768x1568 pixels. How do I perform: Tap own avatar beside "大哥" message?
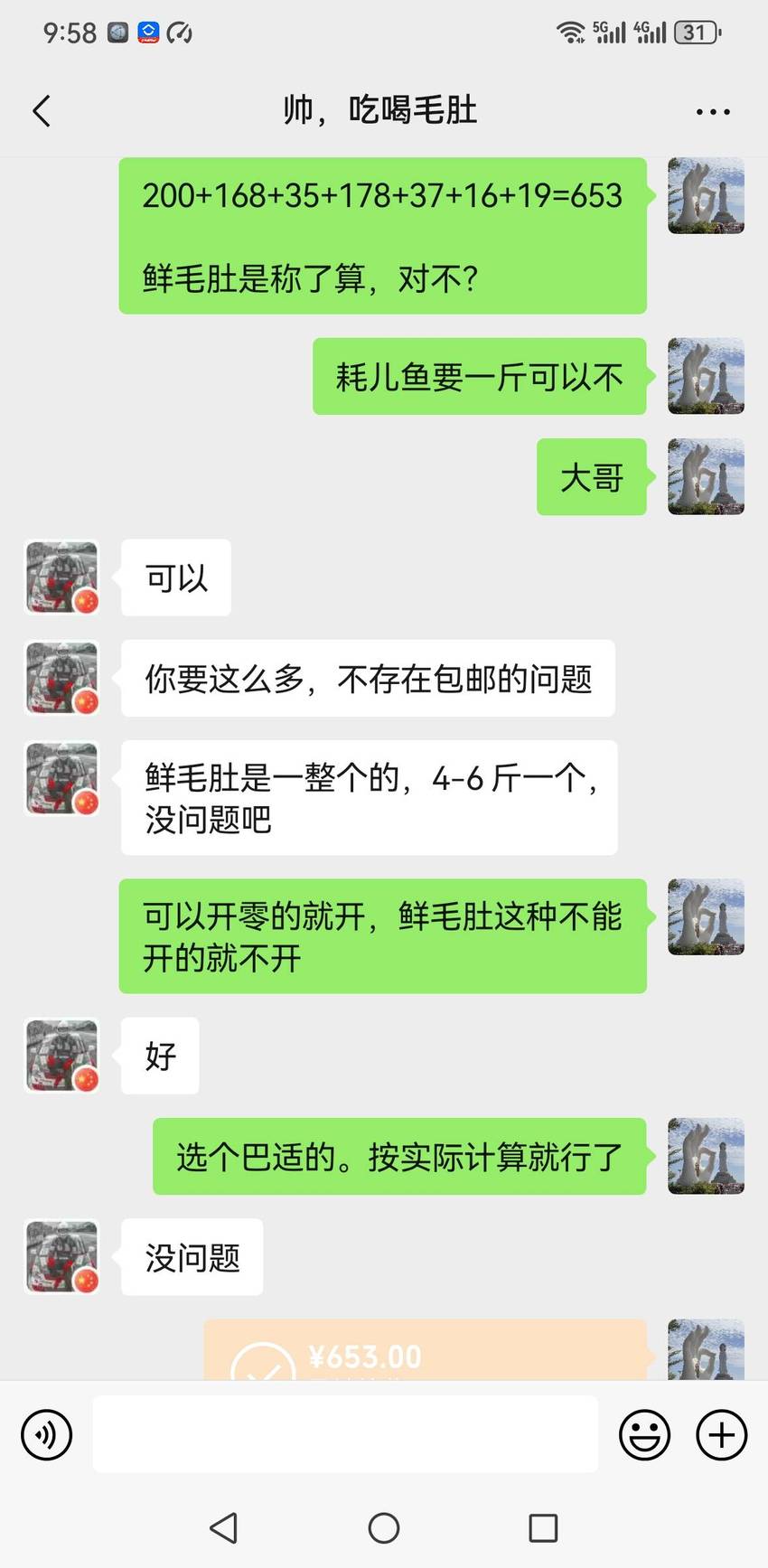coord(706,477)
